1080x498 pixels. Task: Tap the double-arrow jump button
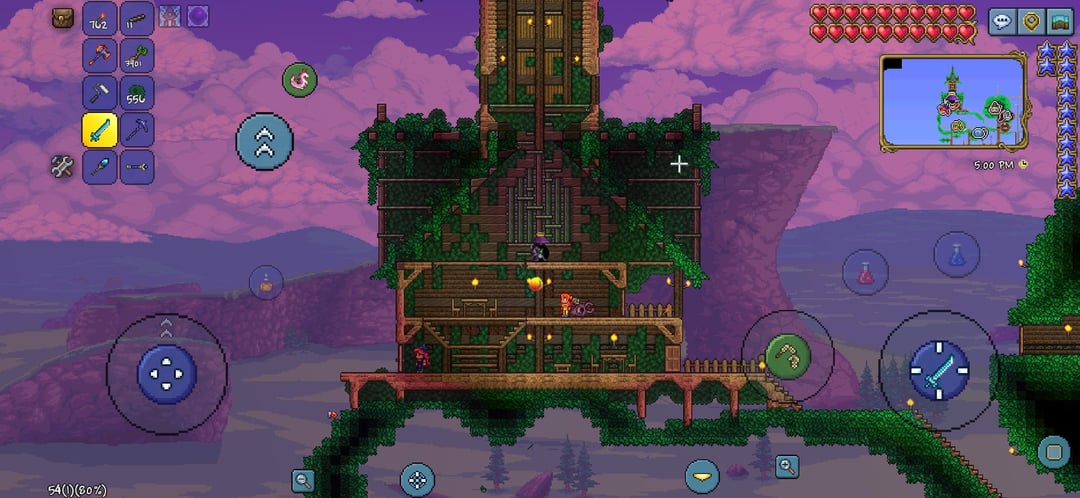(265, 142)
